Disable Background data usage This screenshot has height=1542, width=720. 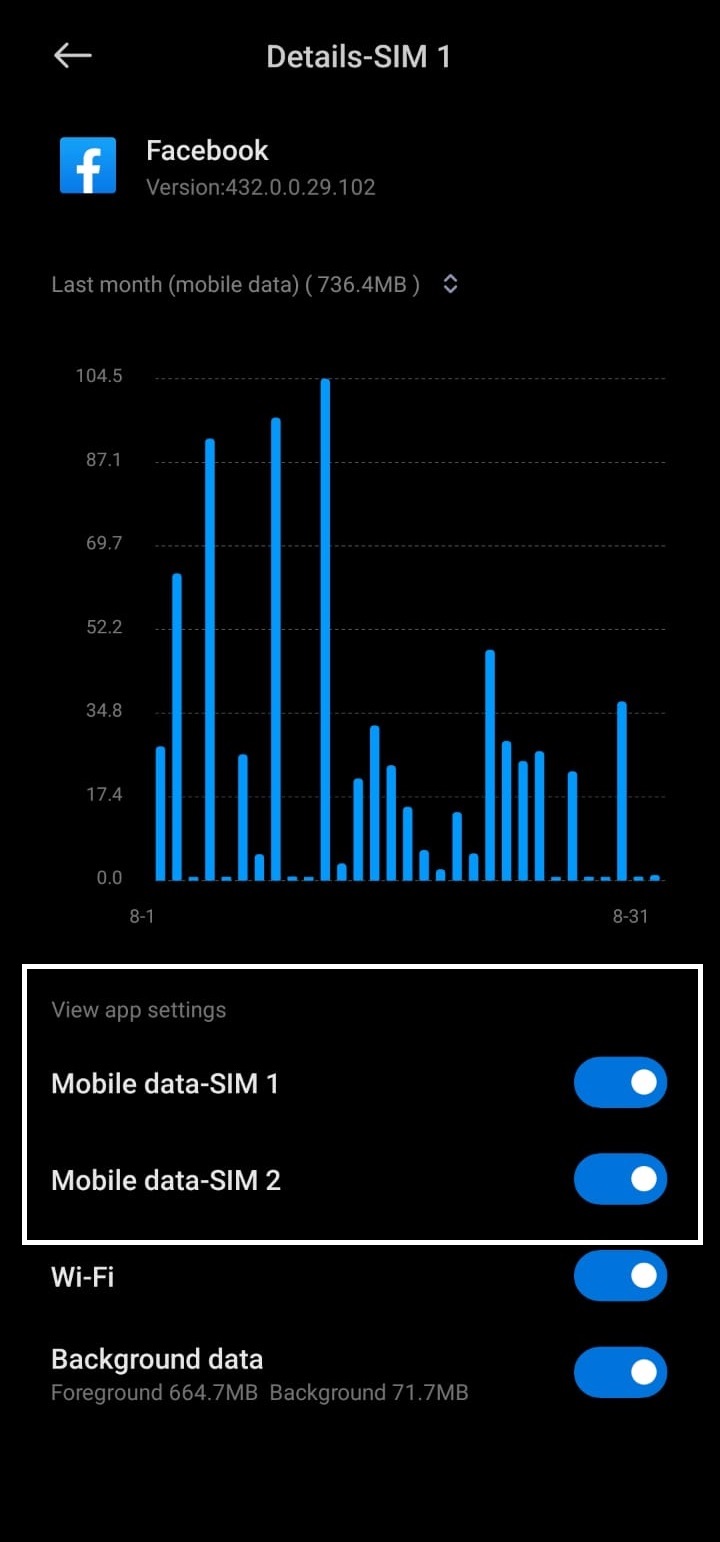[620, 1371]
